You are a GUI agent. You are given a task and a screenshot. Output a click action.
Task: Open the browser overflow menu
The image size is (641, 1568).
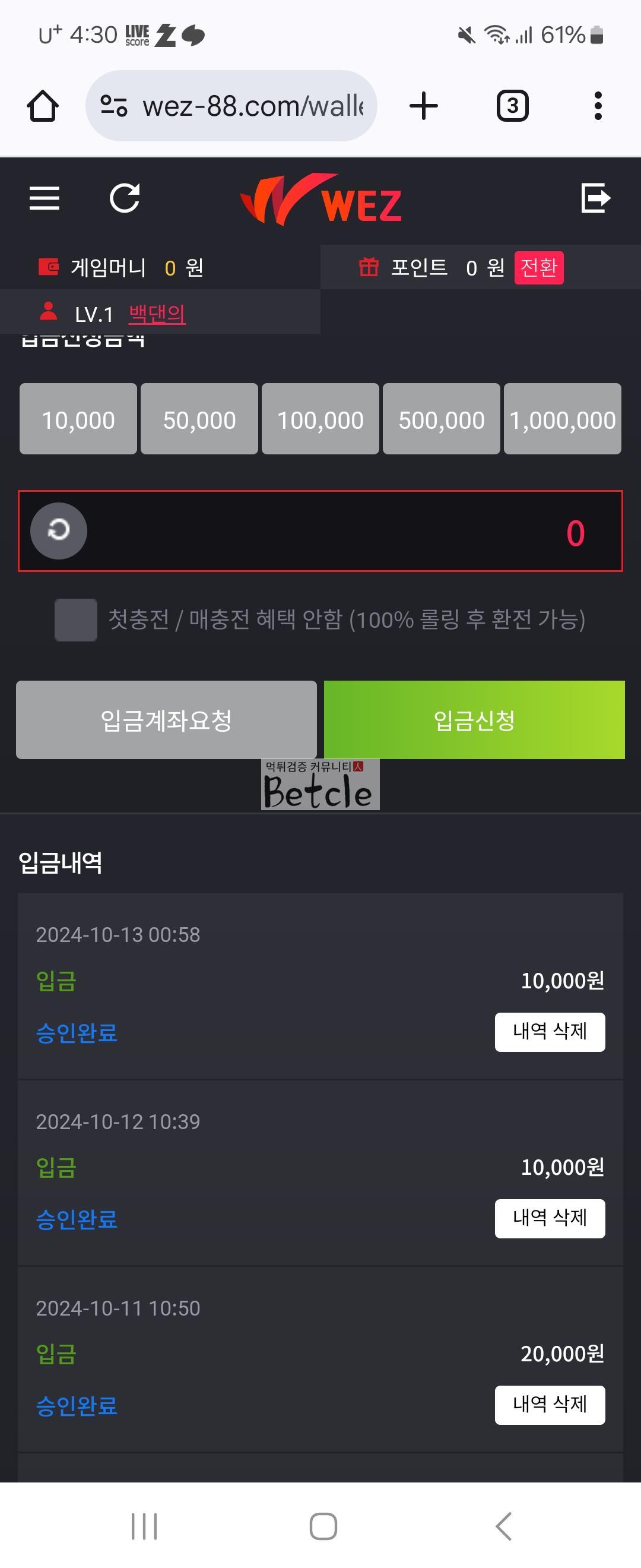tap(598, 106)
